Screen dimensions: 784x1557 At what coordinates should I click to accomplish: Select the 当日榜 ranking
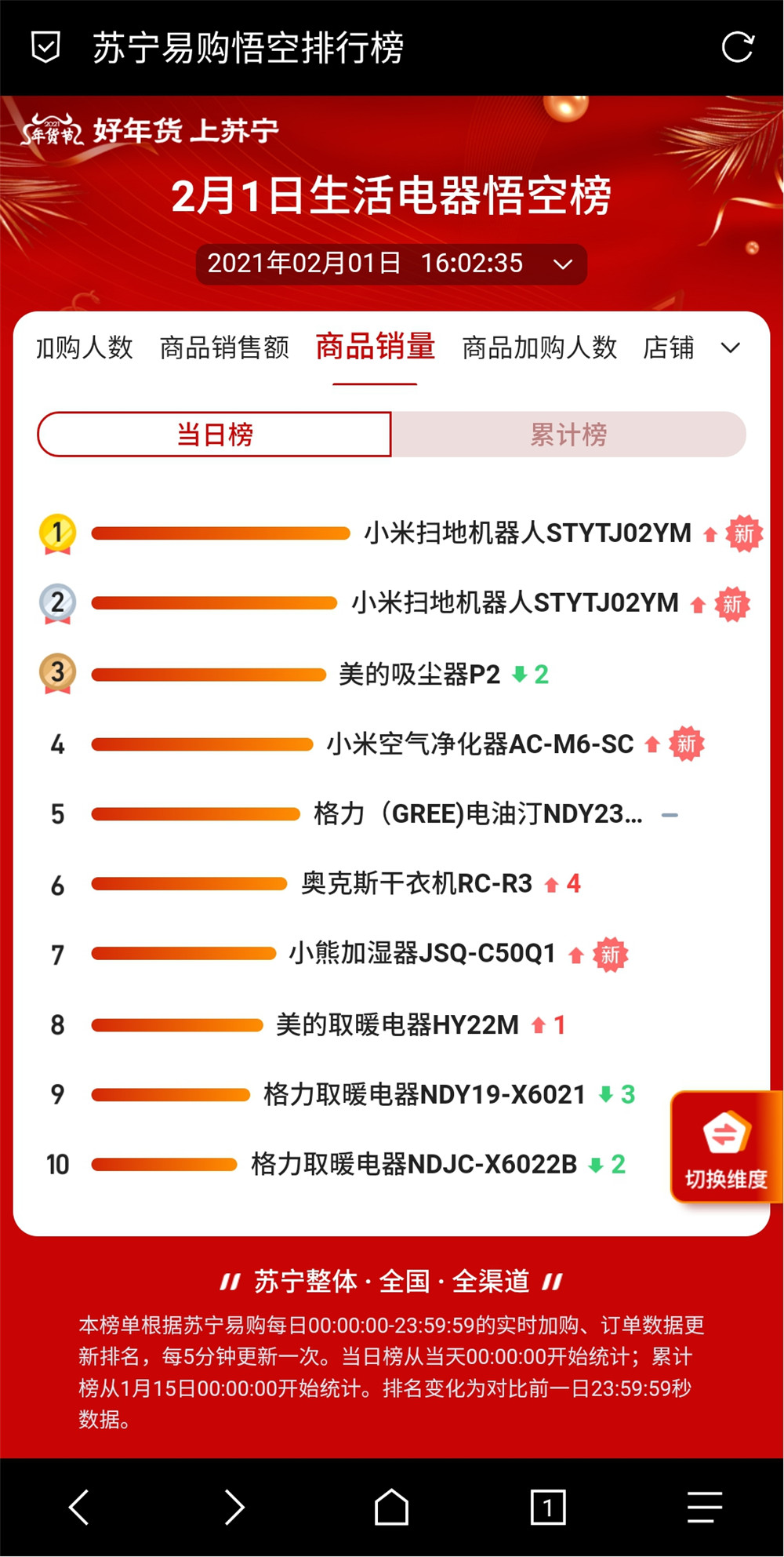coord(214,434)
